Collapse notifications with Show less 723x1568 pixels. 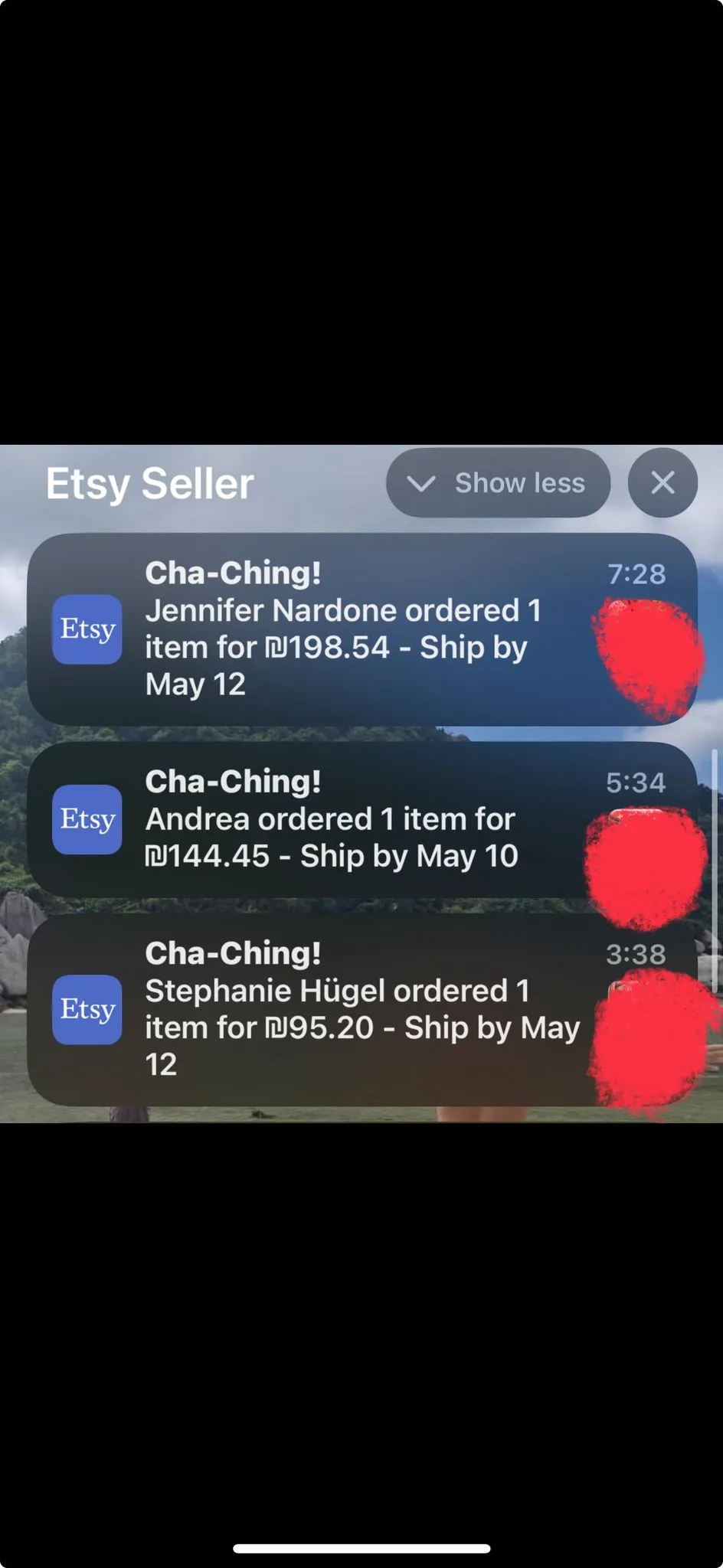pyautogui.click(x=498, y=483)
